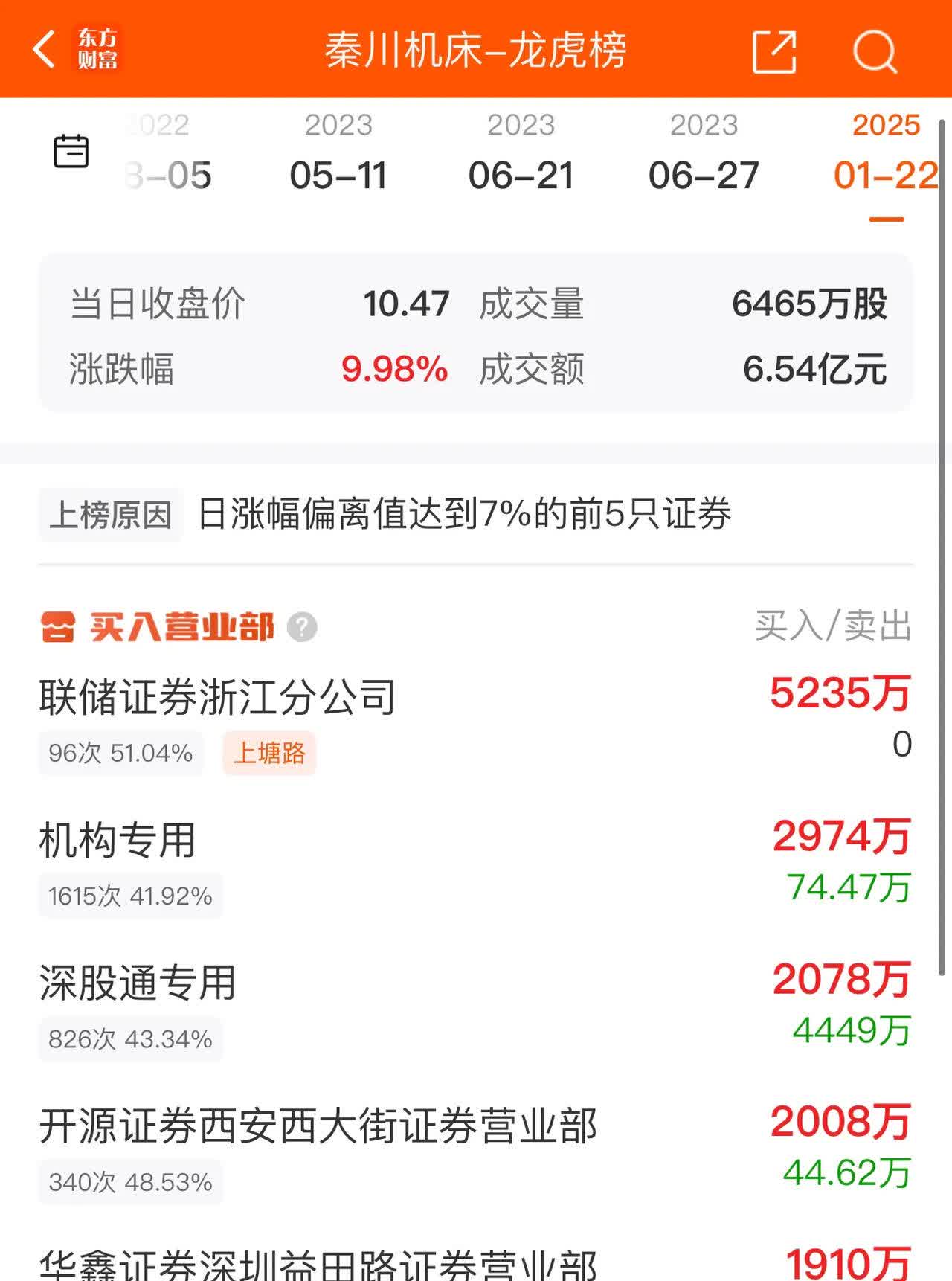Open the search function
The width and height of the screenshot is (952, 1281).
point(876,52)
